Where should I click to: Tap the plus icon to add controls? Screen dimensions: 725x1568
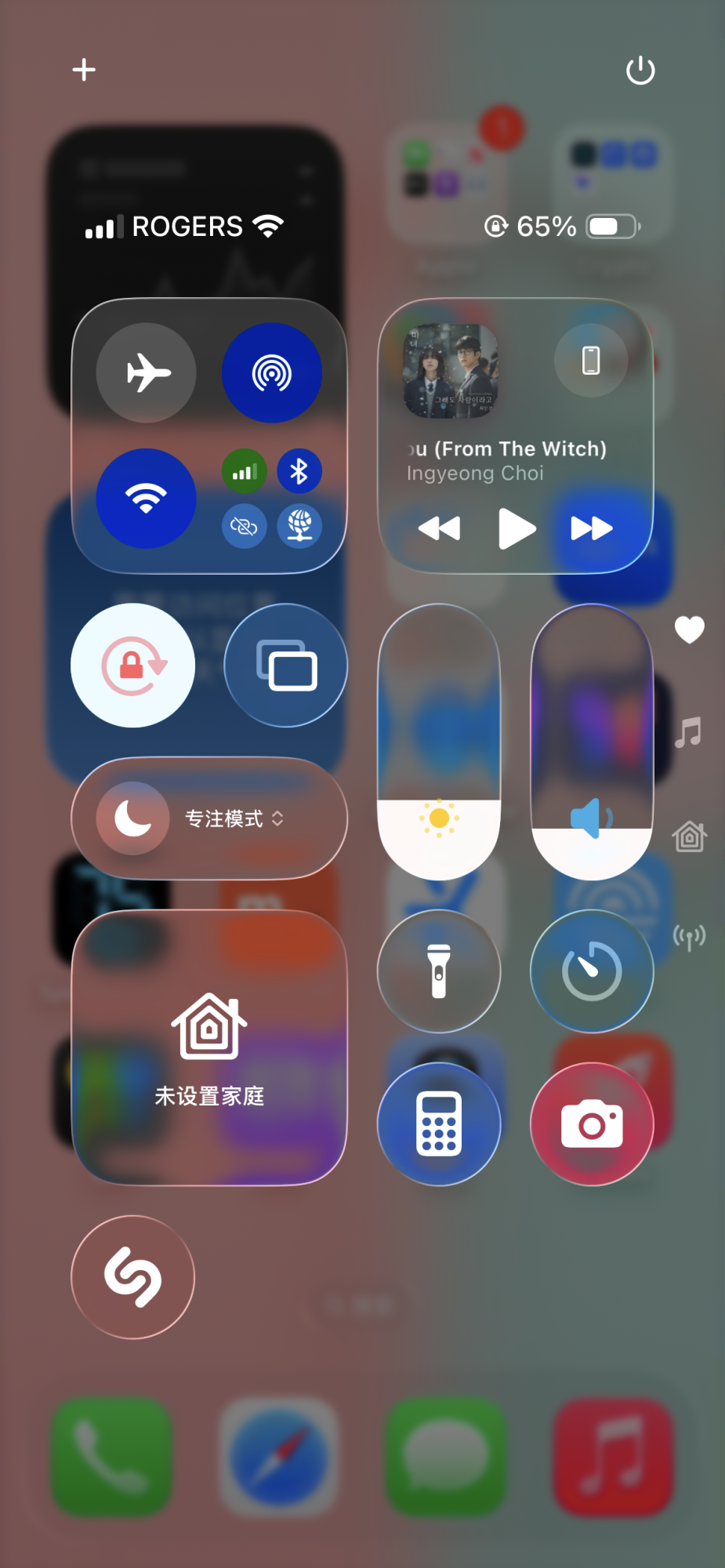click(x=84, y=71)
